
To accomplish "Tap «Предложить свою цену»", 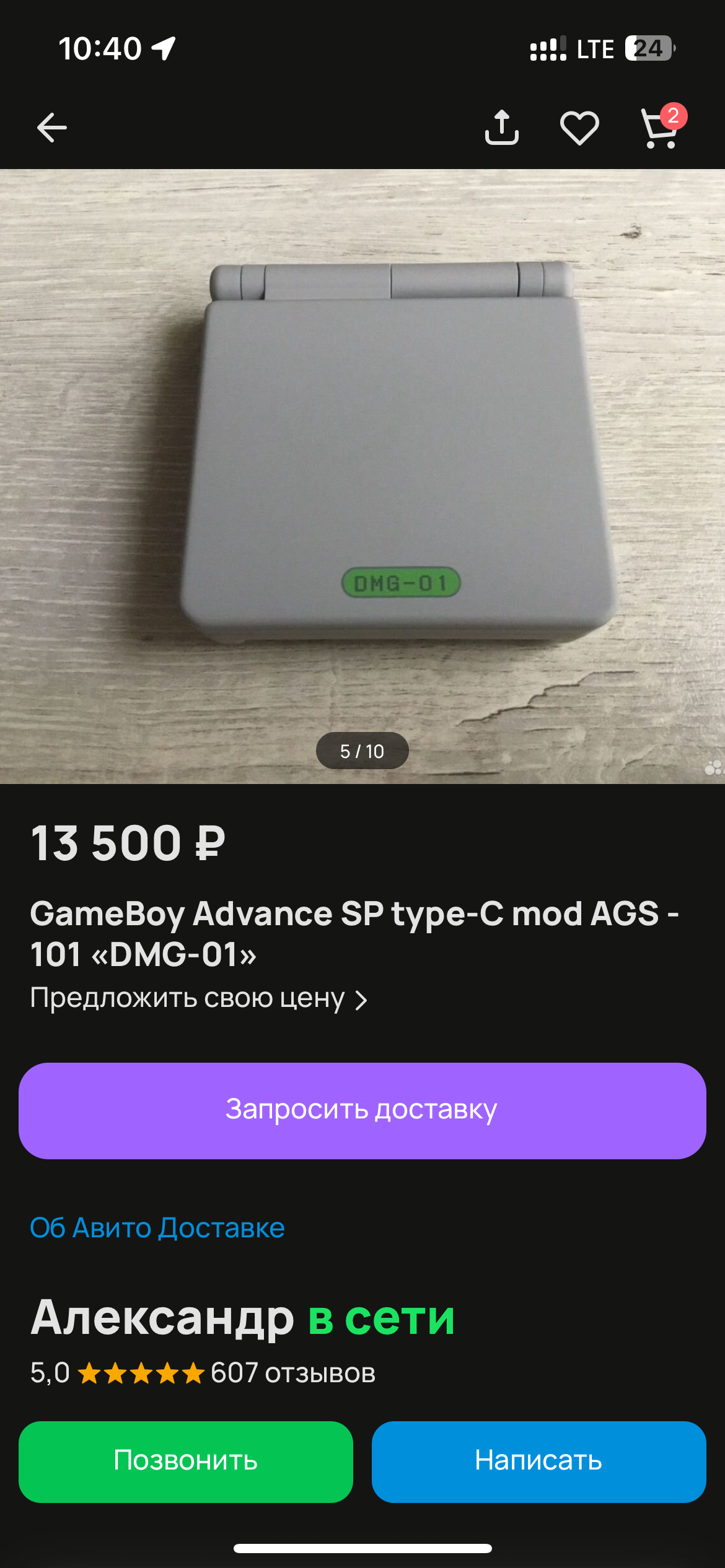I will (198, 998).
